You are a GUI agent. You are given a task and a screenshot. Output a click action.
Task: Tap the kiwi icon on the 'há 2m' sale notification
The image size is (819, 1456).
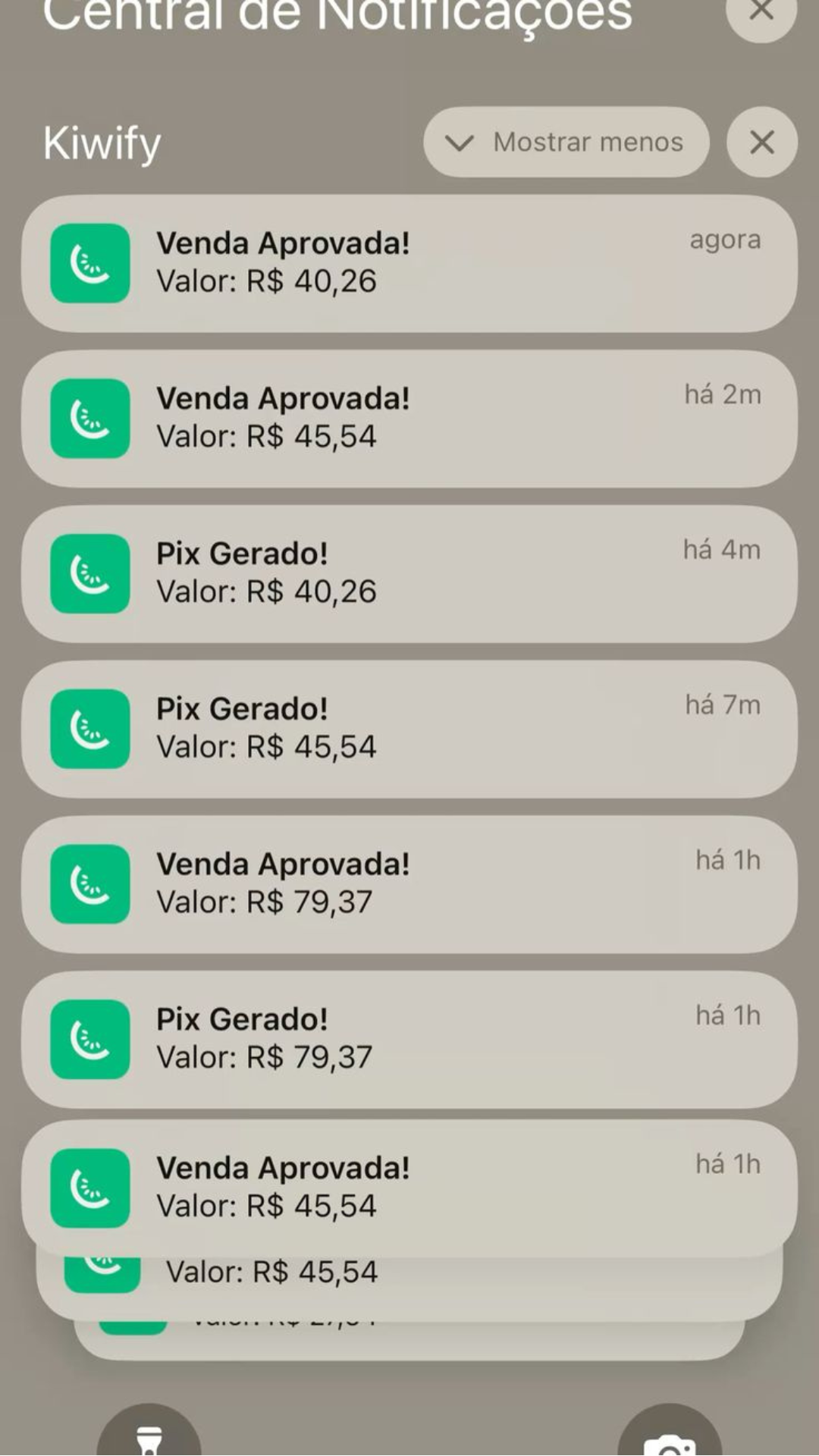pyautogui.click(x=90, y=418)
